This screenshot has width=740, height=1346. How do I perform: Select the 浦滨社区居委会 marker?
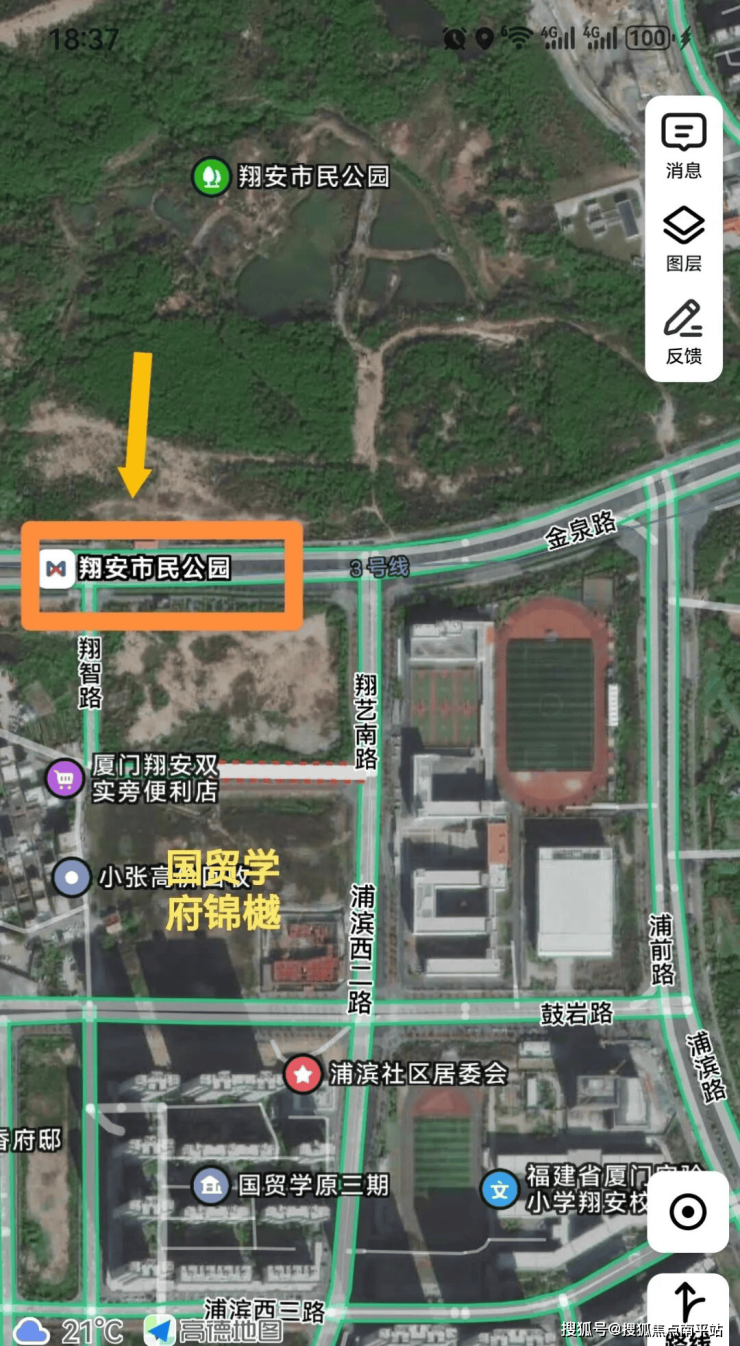pos(302,1074)
